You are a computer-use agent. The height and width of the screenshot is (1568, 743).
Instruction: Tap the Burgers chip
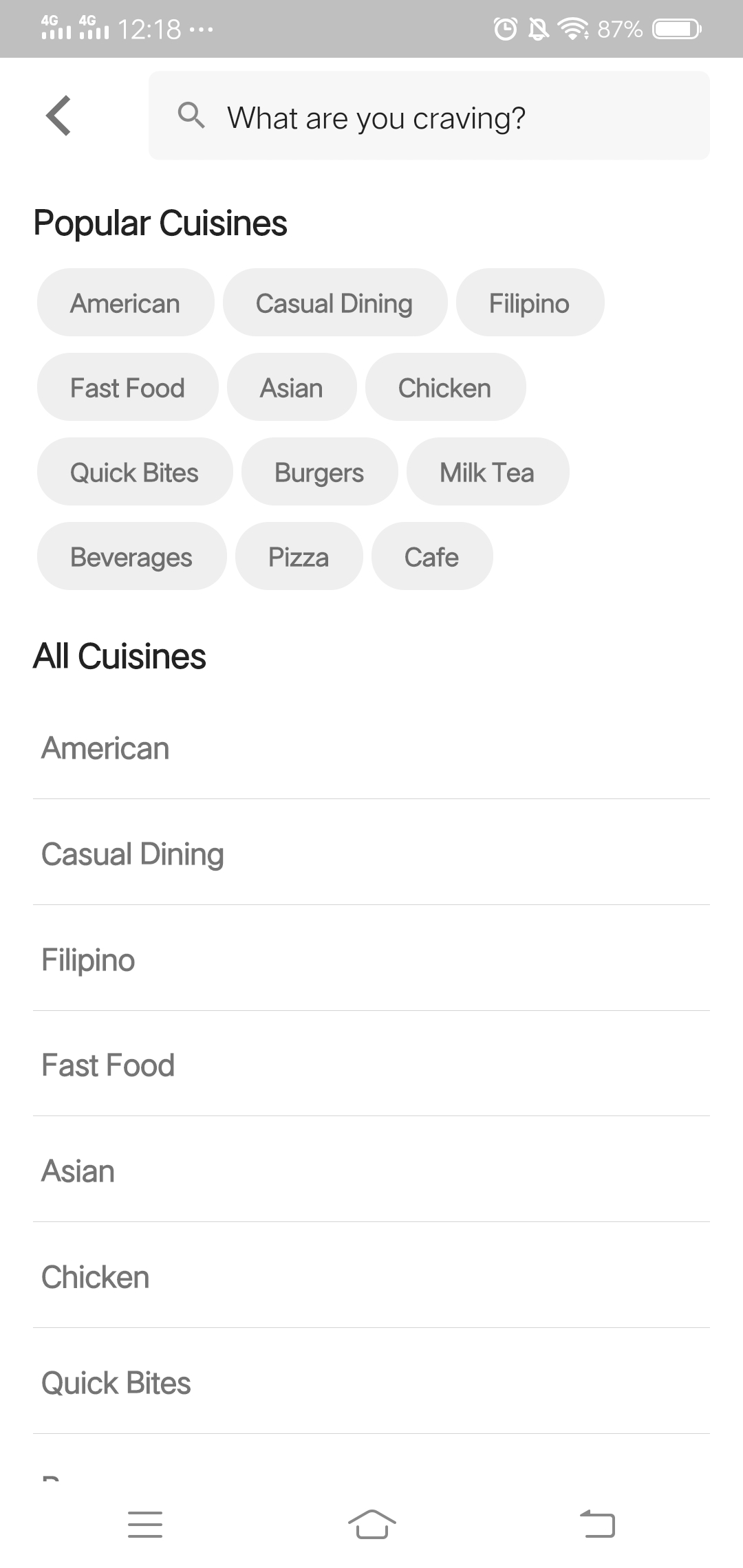pos(319,472)
